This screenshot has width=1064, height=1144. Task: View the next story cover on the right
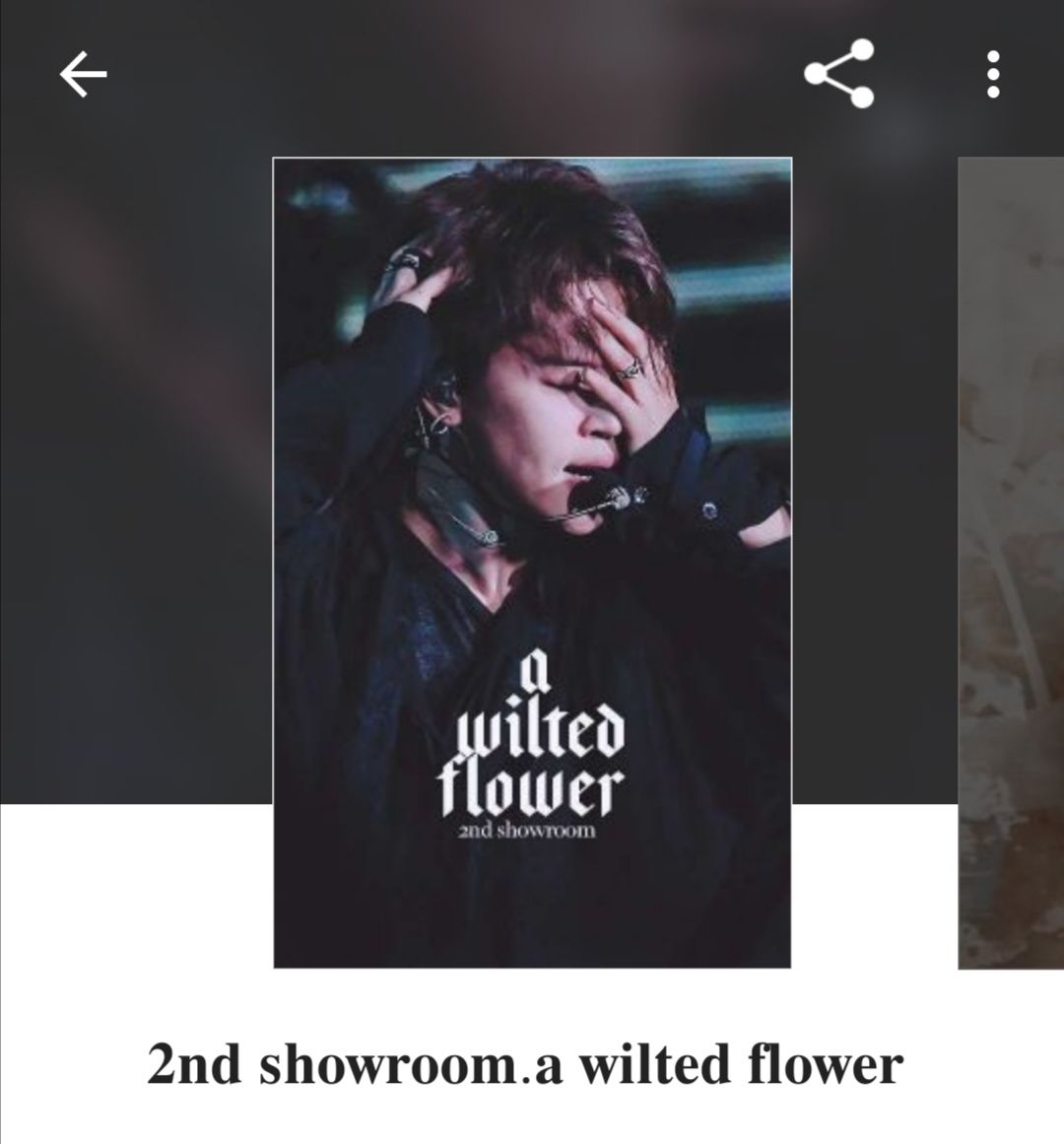[1011, 562]
